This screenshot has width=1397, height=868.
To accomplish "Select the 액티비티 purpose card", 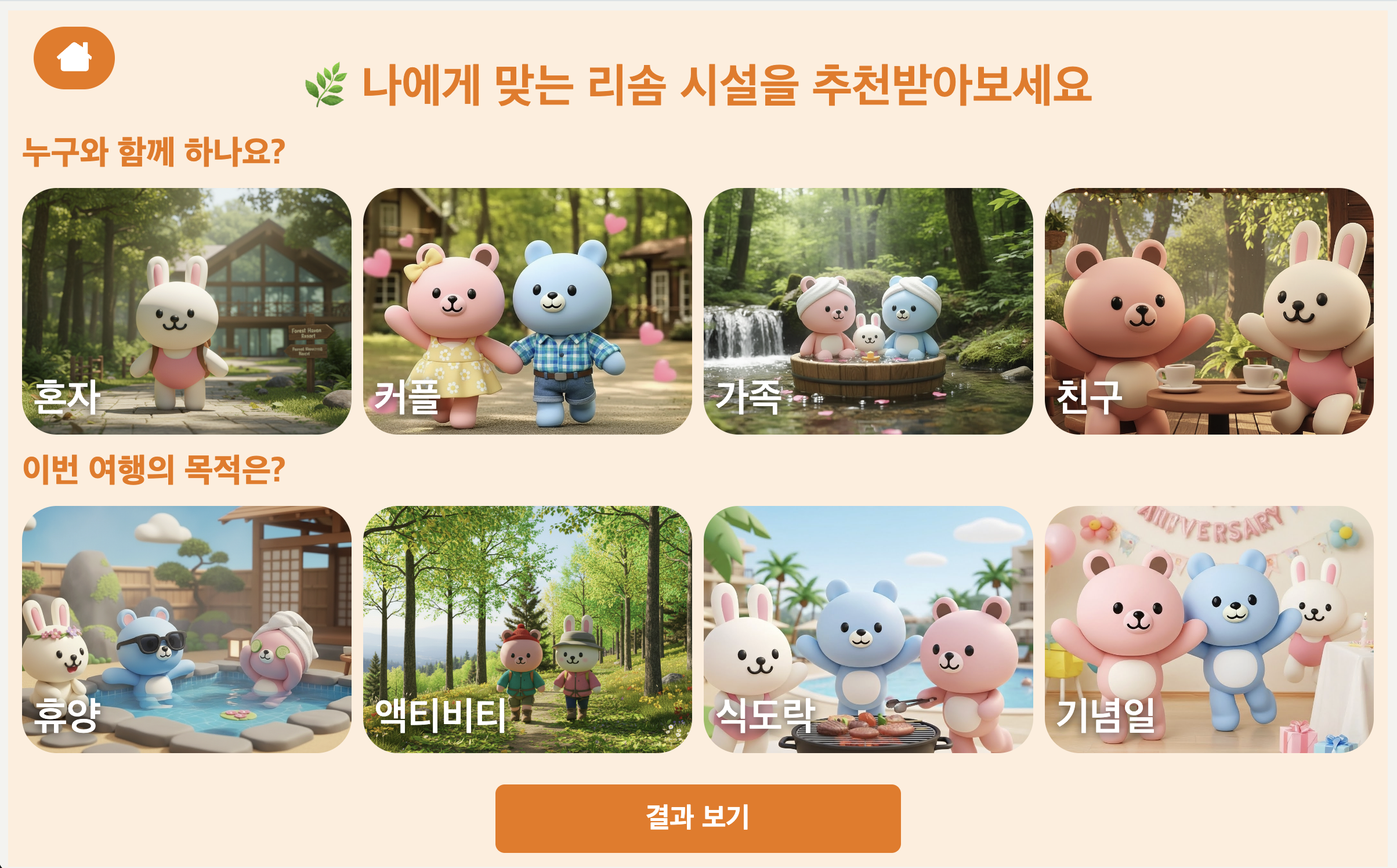I will [527, 629].
